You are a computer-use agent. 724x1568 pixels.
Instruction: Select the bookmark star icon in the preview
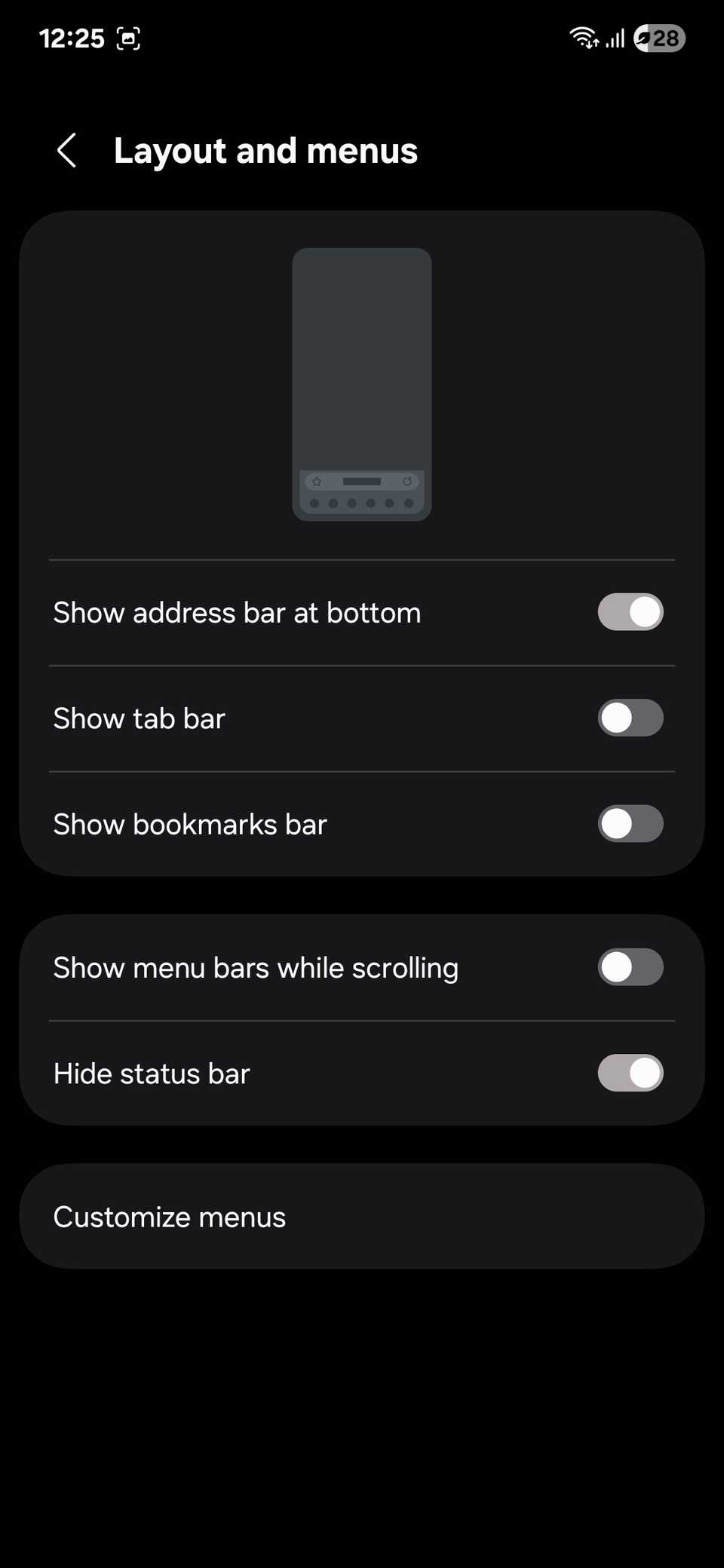point(317,482)
